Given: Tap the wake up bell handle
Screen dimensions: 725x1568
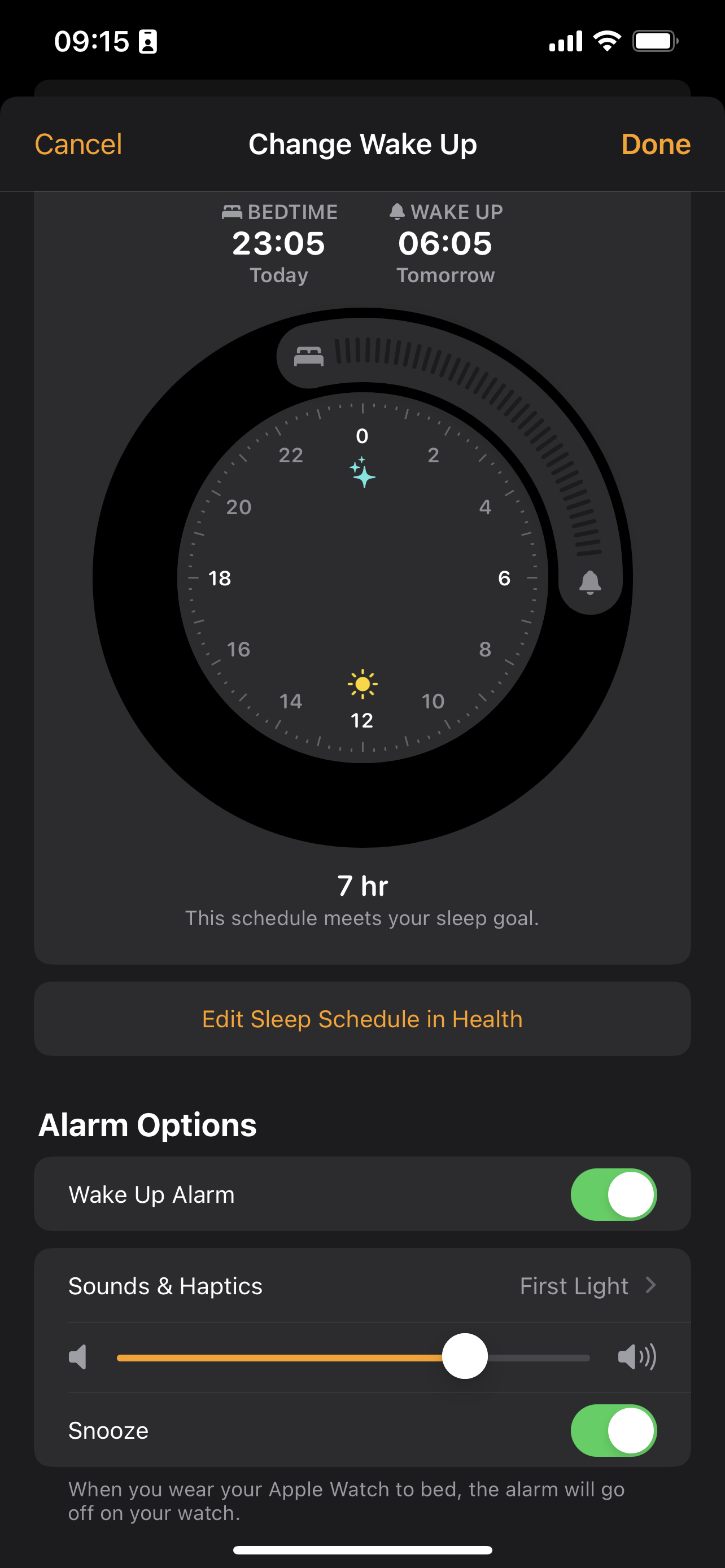Looking at the screenshot, I should pos(589,582).
